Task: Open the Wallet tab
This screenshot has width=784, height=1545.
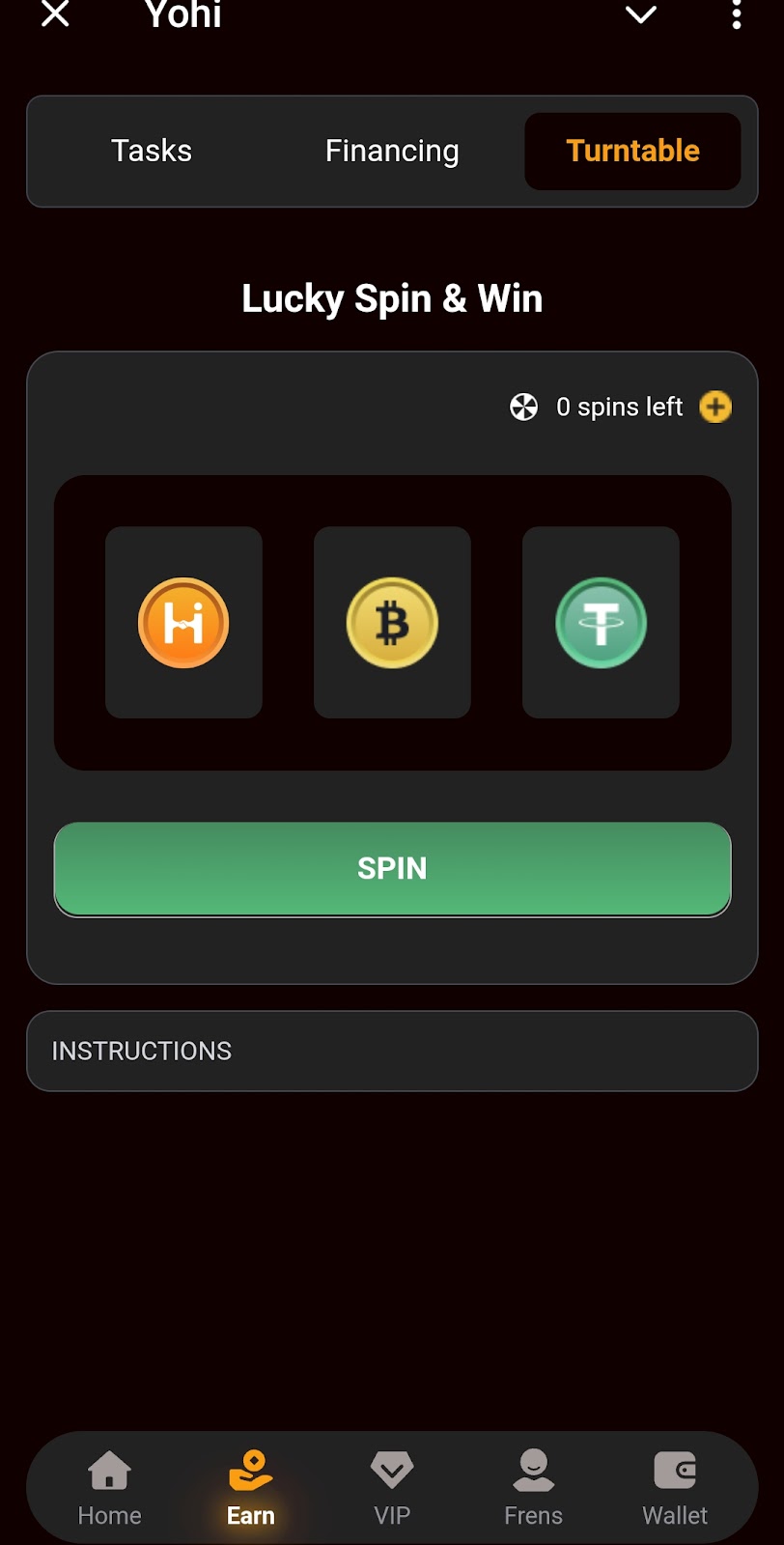Action: coord(675,1488)
